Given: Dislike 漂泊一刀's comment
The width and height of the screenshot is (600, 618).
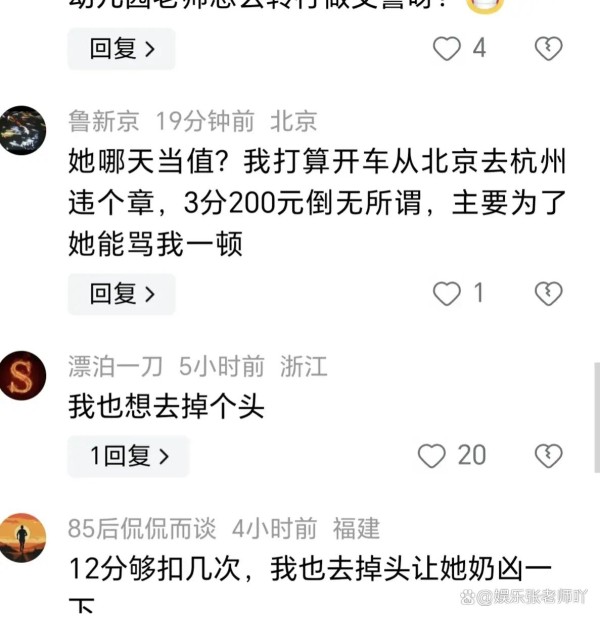Looking at the screenshot, I should click(x=547, y=456).
